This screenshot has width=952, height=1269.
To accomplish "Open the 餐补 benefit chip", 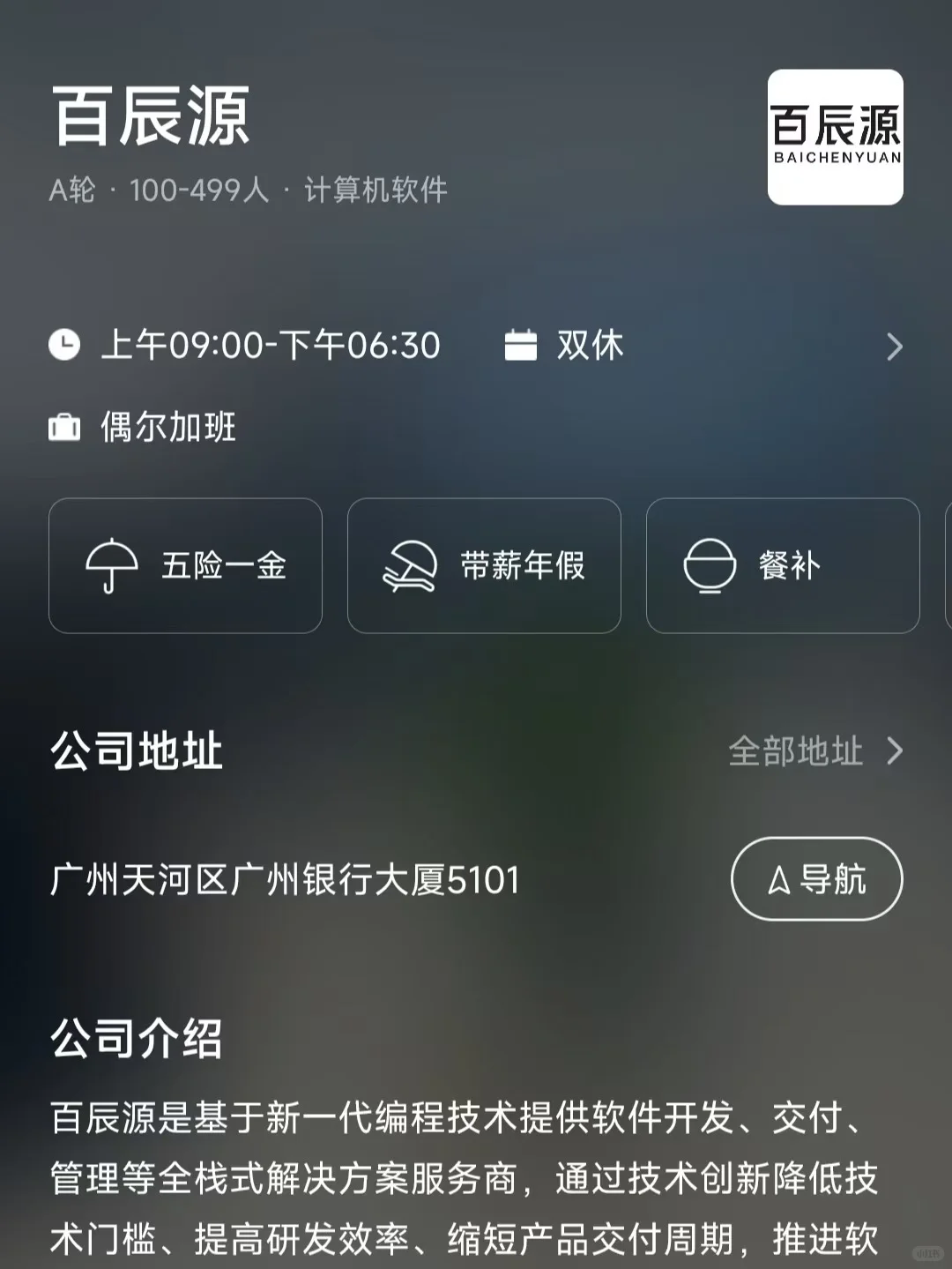I will [783, 565].
